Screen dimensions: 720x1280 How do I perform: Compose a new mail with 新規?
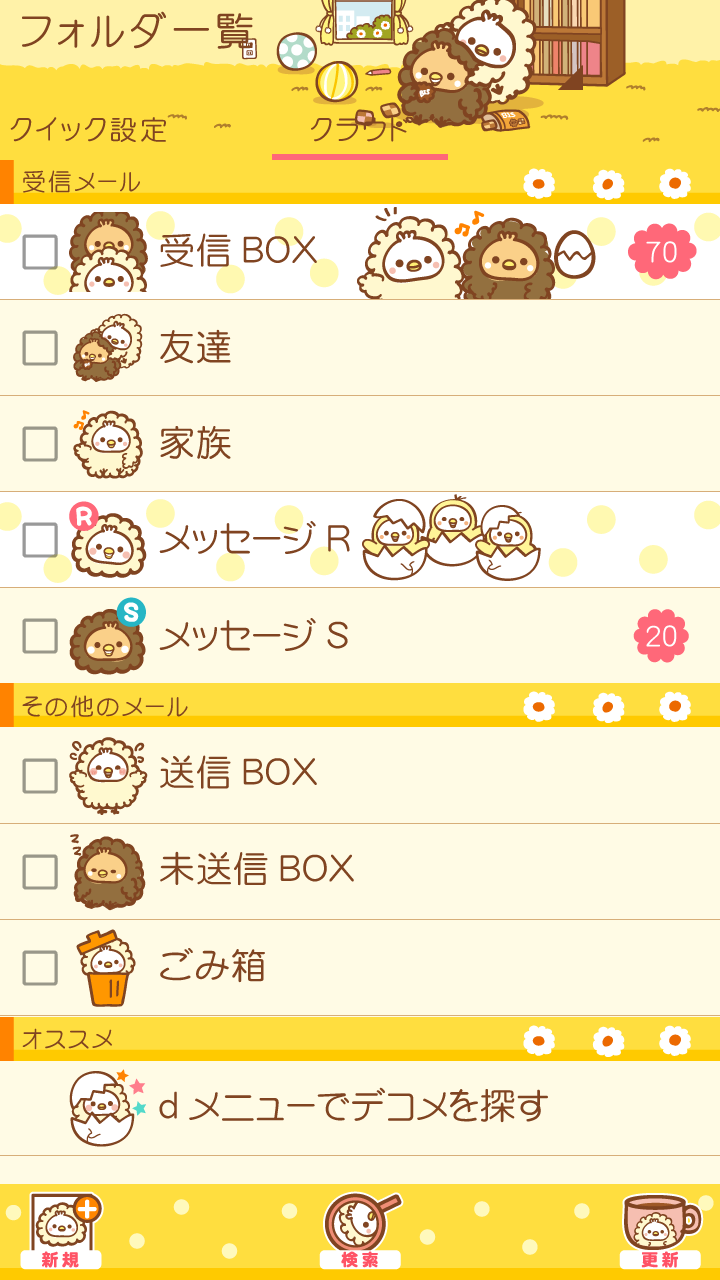pos(62,1230)
